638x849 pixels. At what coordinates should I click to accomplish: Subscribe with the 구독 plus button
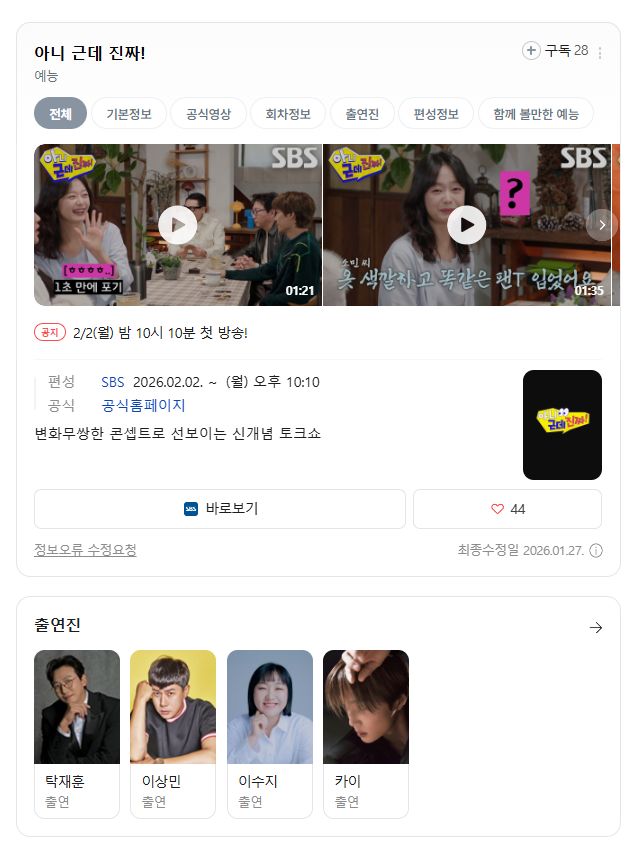[x=555, y=51]
